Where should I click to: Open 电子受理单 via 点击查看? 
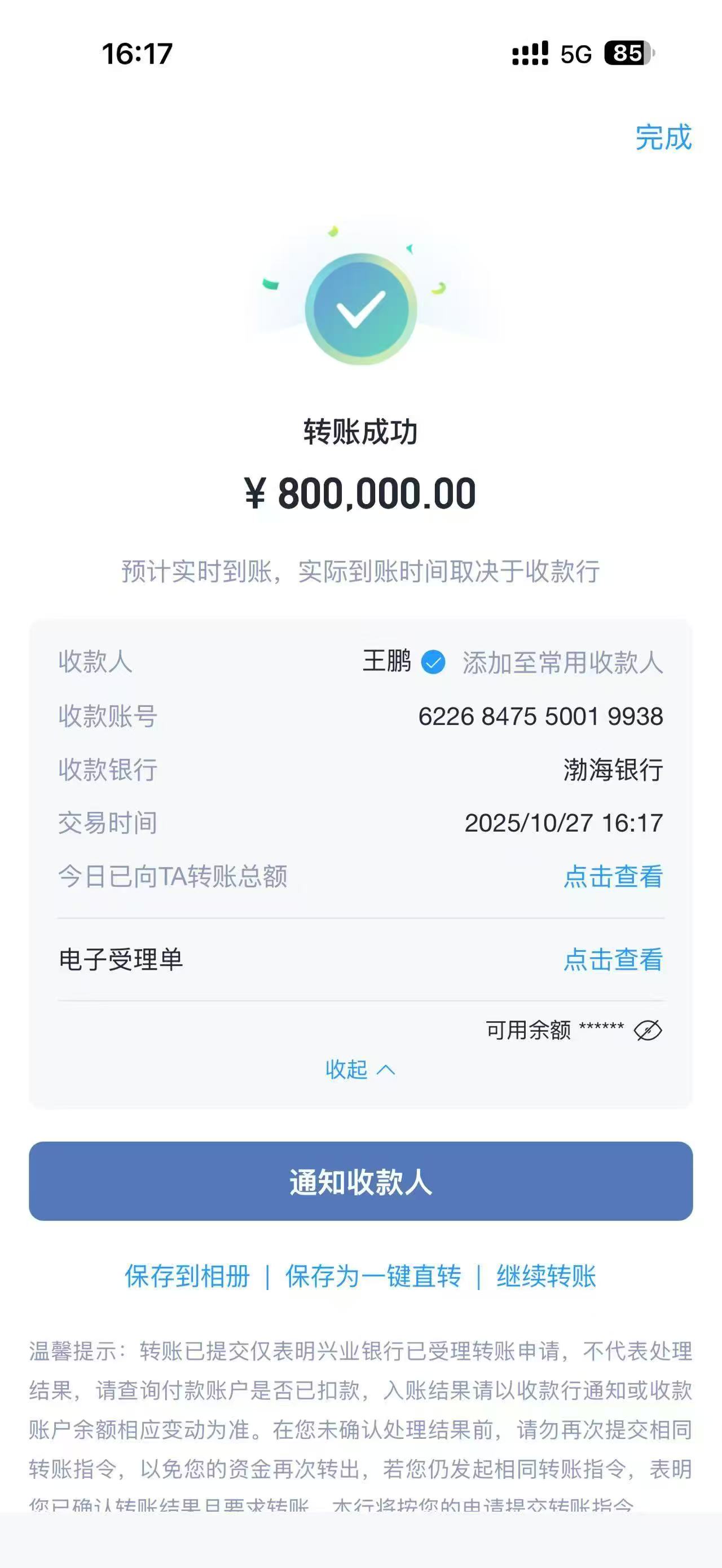pos(613,960)
